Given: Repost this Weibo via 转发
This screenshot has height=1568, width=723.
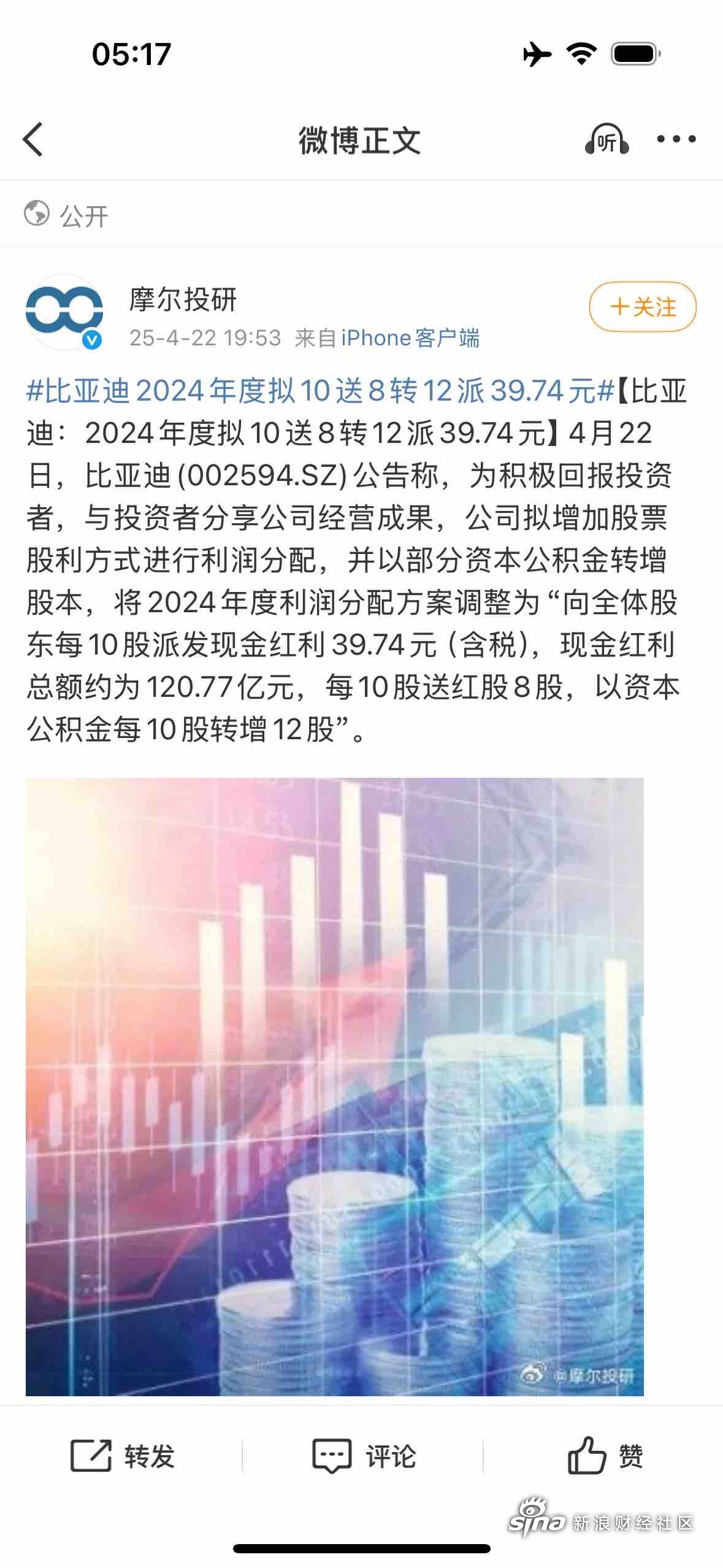Looking at the screenshot, I should (x=123, y=1455).
